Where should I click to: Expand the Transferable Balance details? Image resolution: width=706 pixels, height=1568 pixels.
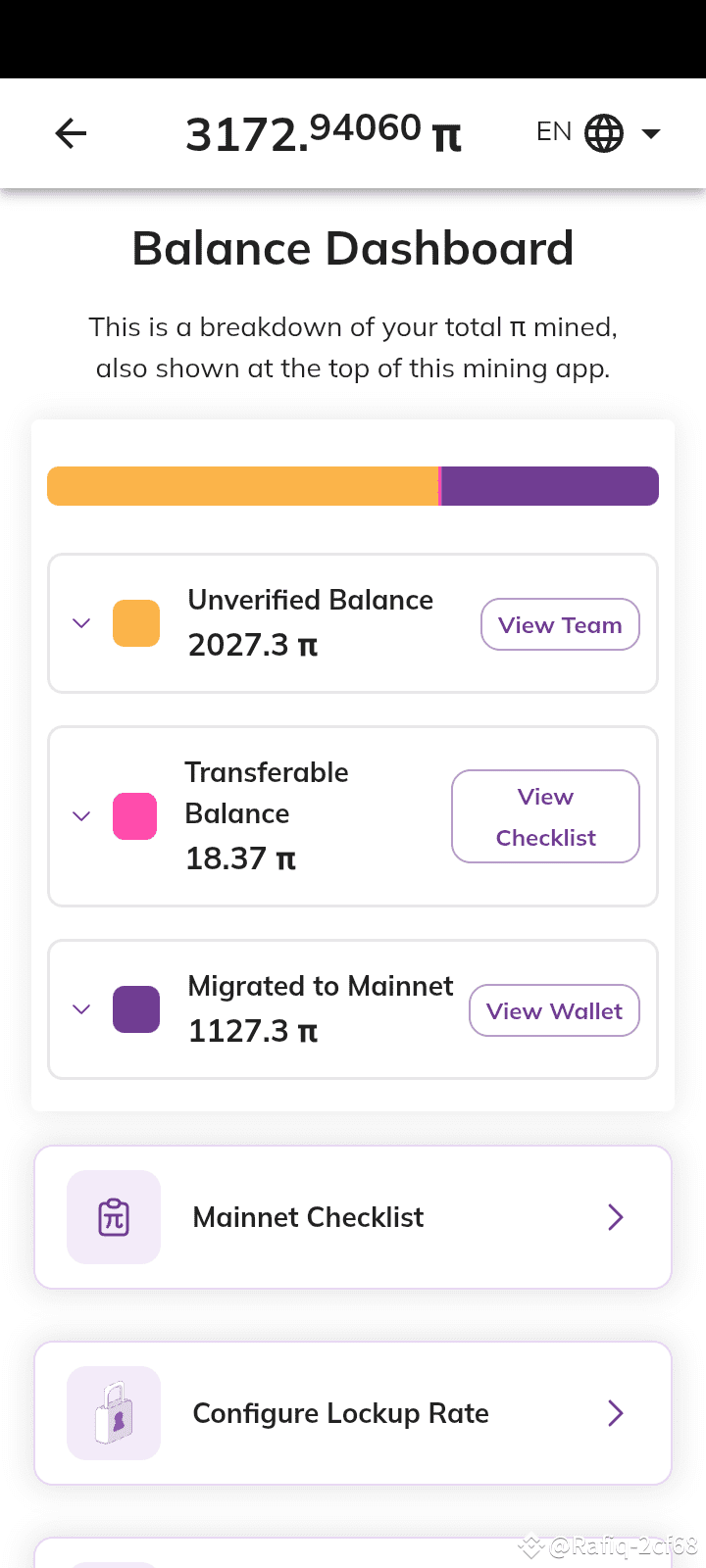(x=81, y=816)
